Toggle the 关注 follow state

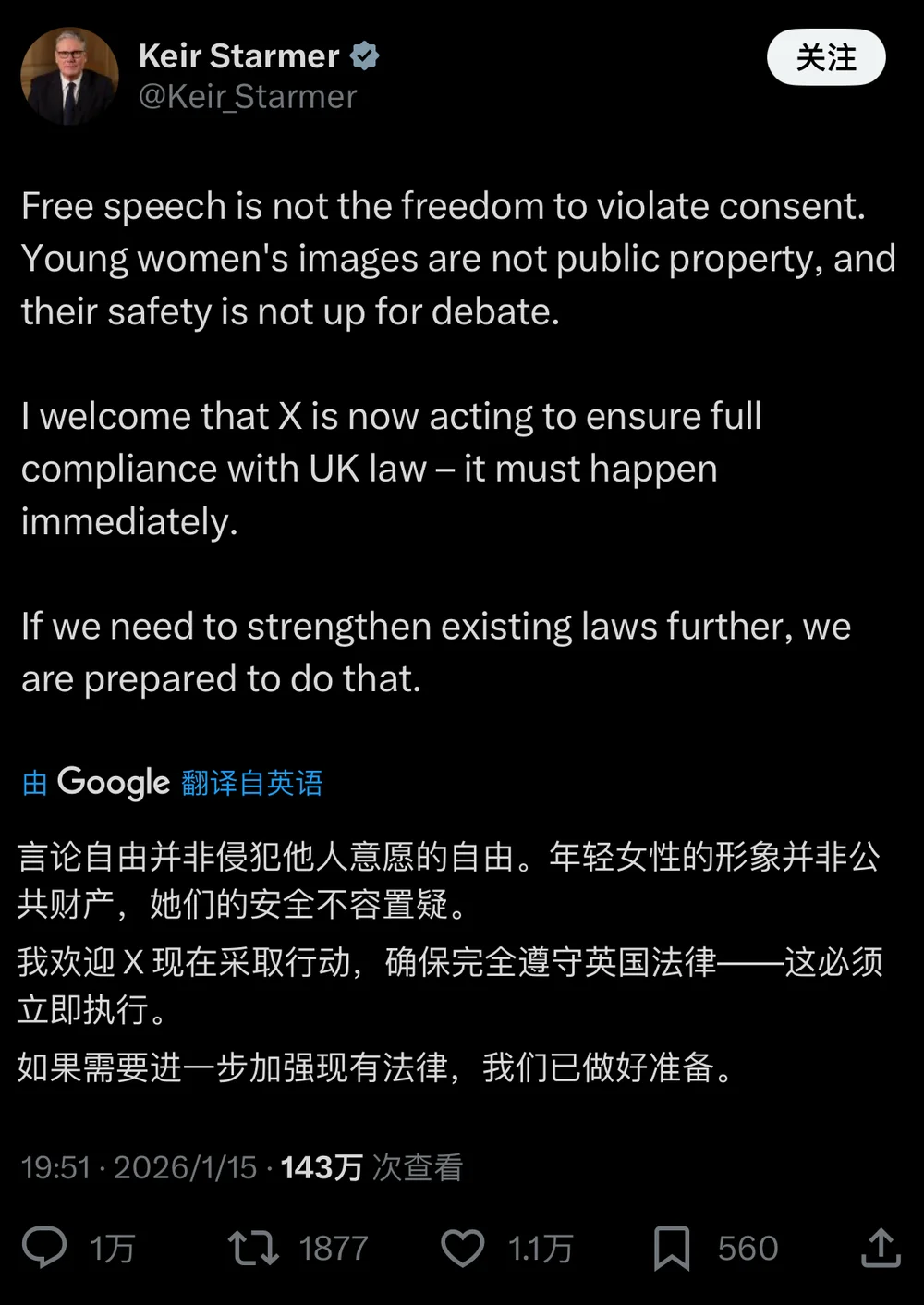pos(826,57)
